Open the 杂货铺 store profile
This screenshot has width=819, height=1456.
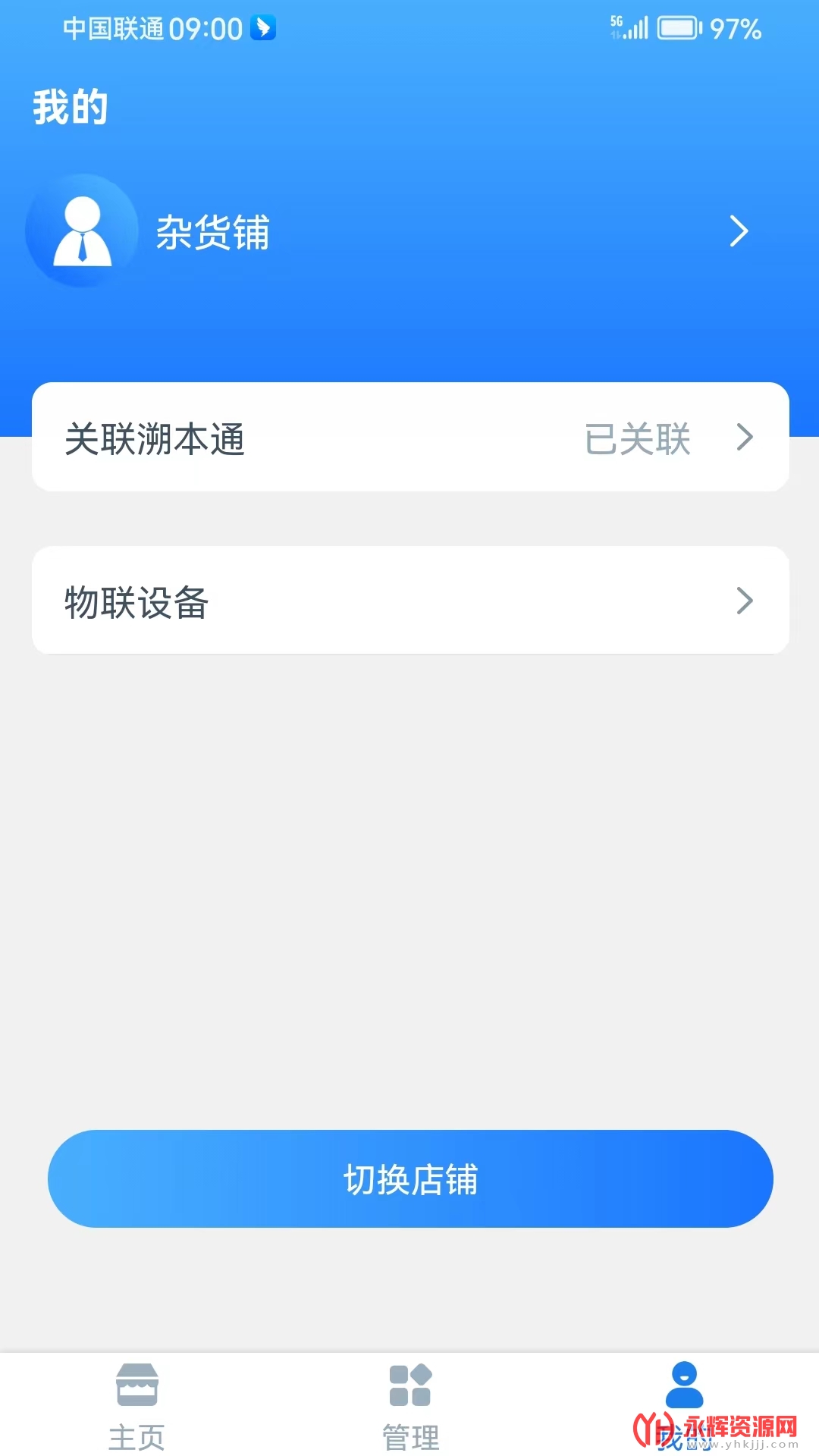tap(409, 231)
